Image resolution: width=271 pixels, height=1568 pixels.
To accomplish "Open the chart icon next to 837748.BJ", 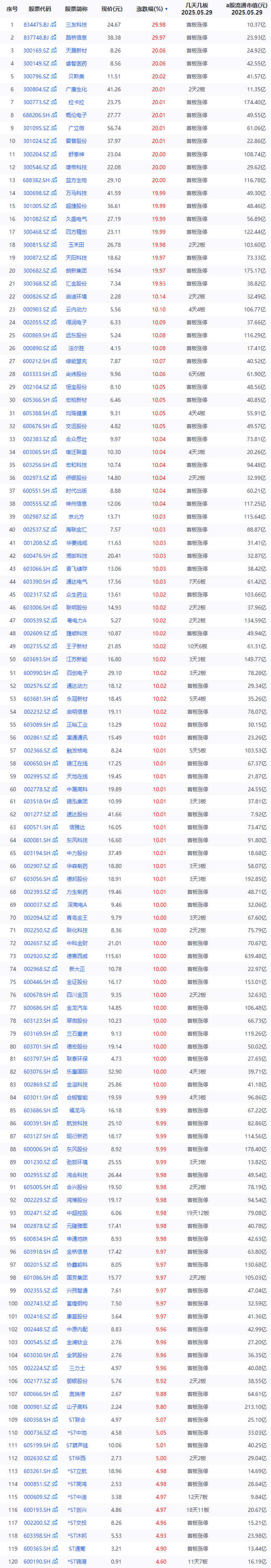I will [54, 38].
